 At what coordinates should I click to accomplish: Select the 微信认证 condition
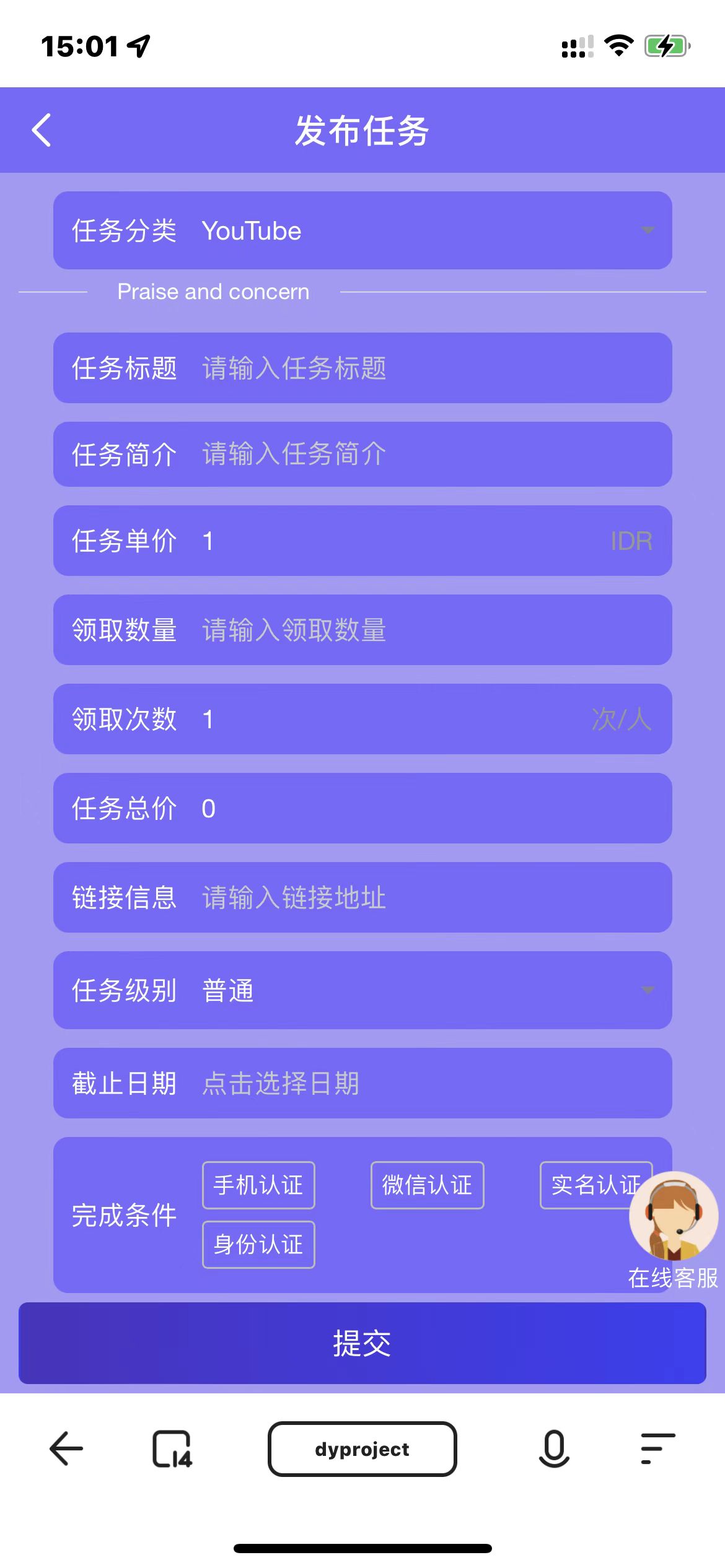pyautogui.click(x=427, y=1185)
